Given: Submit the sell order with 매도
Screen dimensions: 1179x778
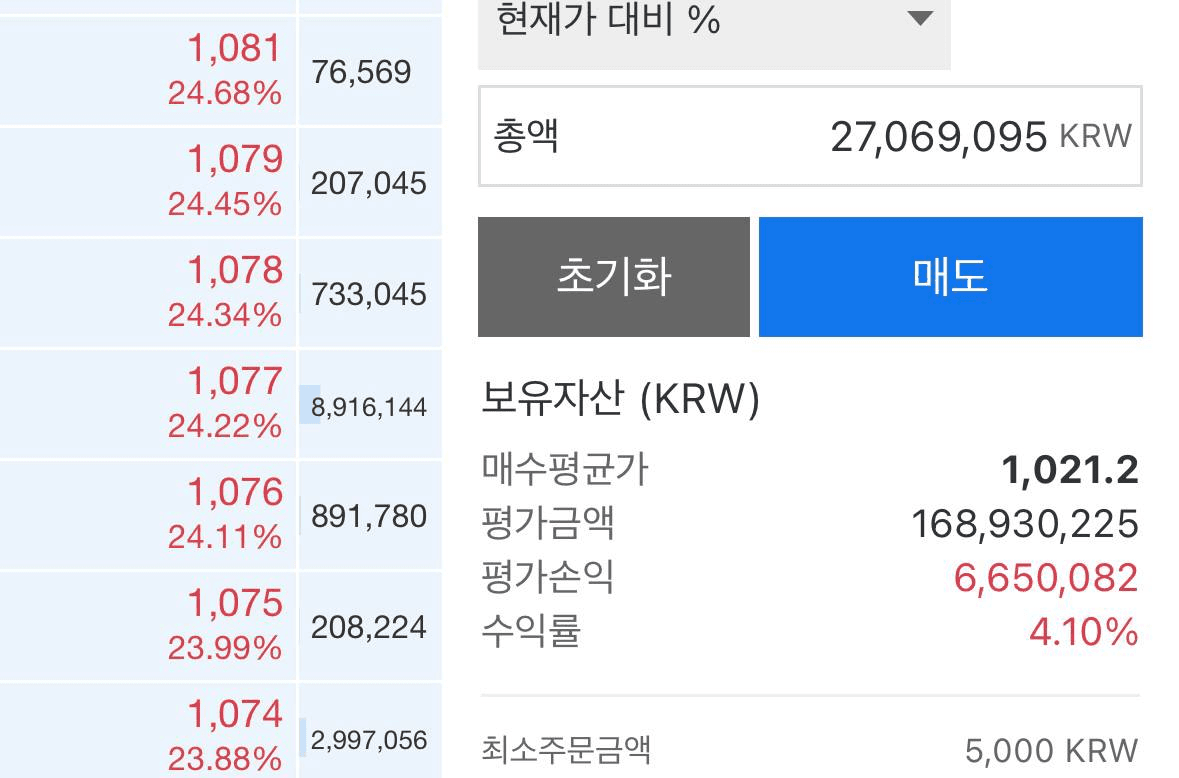Looking at the screenshot, I should coord(949,276).
